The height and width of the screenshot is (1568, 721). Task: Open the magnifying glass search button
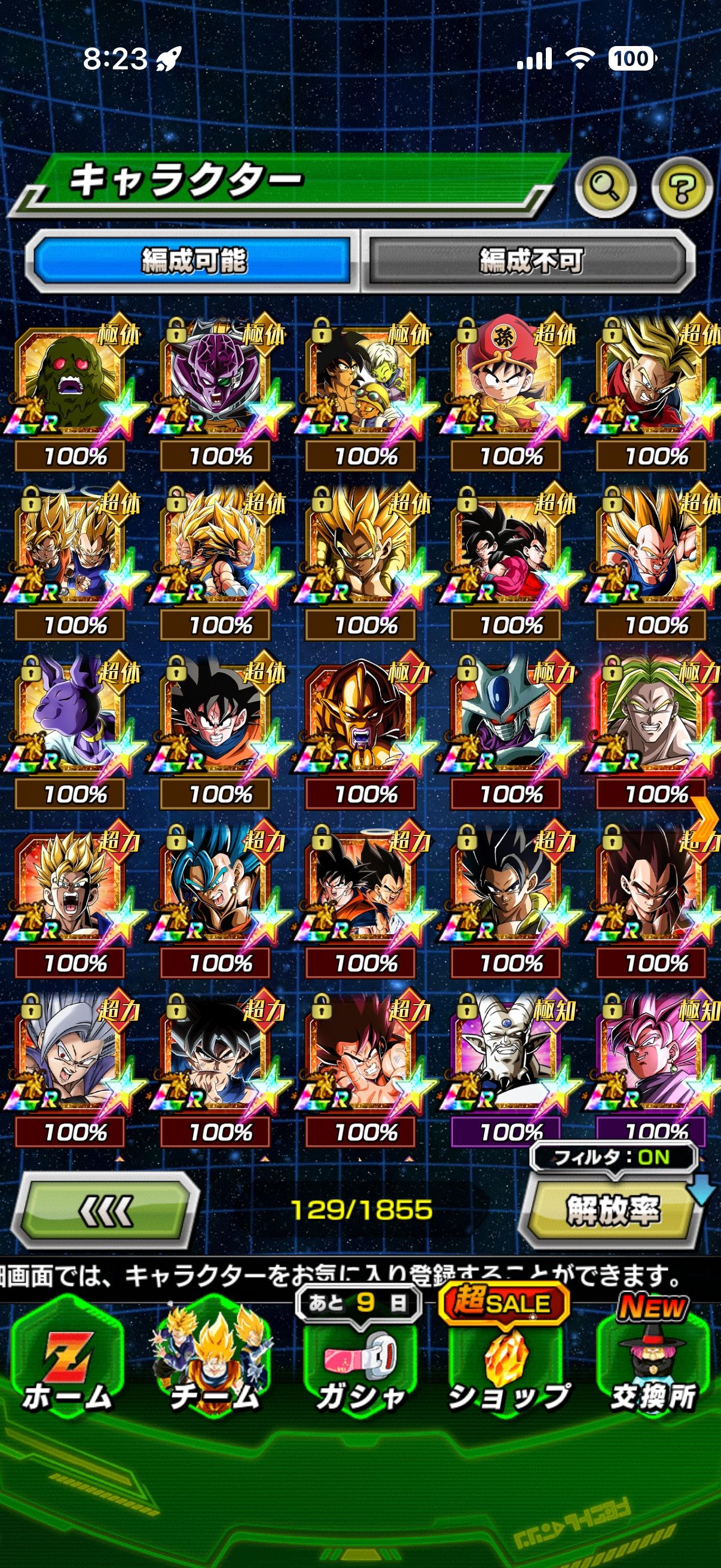coord(606,188)
